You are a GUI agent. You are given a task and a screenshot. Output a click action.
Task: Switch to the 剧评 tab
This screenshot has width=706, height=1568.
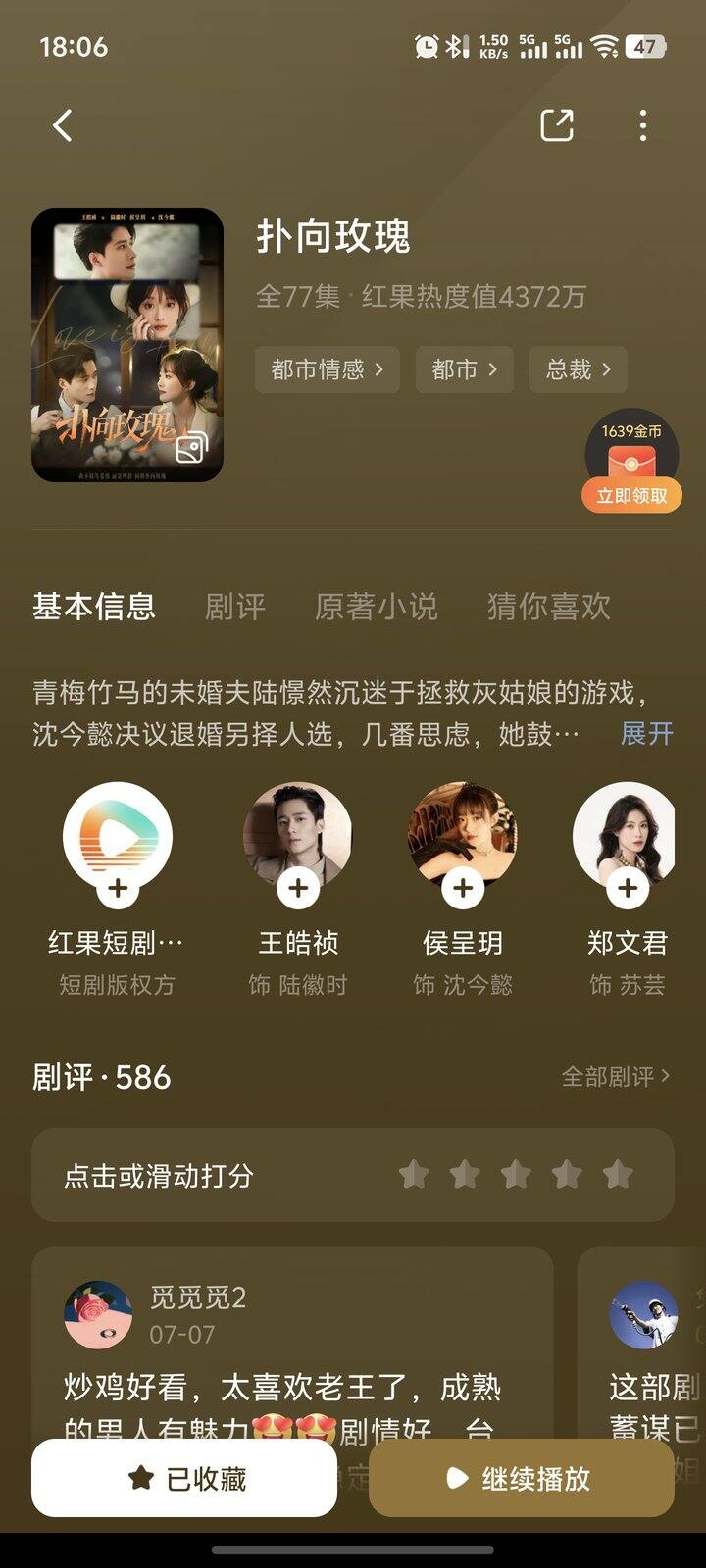[x=234, y=607]
